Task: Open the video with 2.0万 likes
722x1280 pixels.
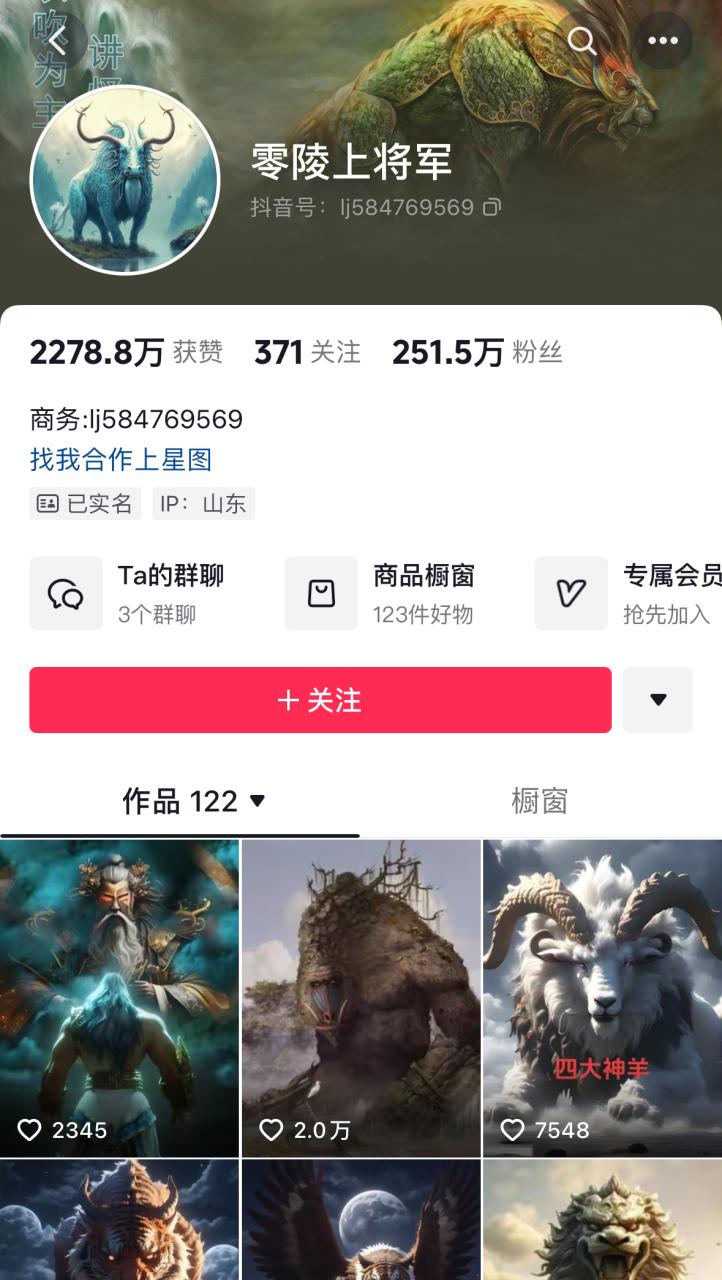Action: tap(361, 997)
